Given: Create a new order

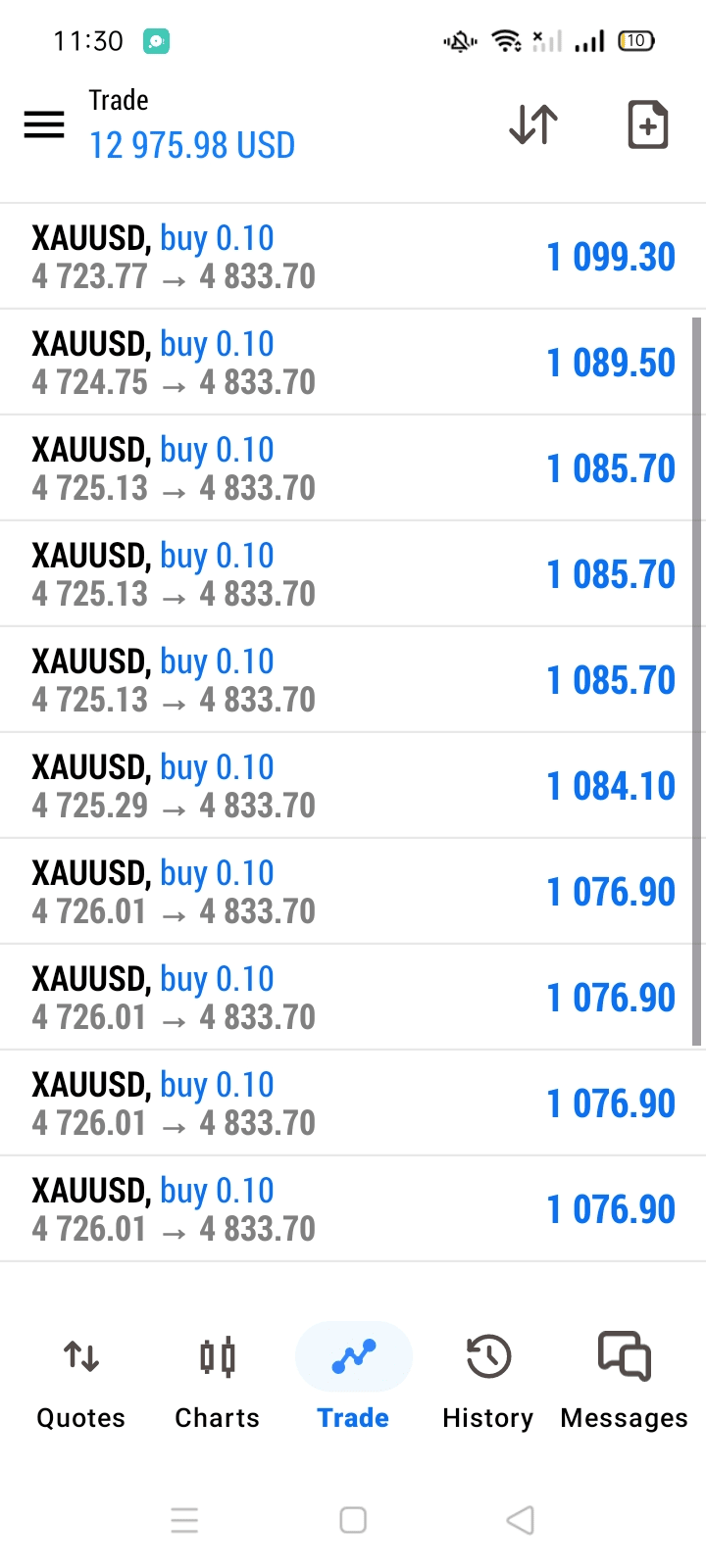Looking at the screenshot, I should (647, 124).
